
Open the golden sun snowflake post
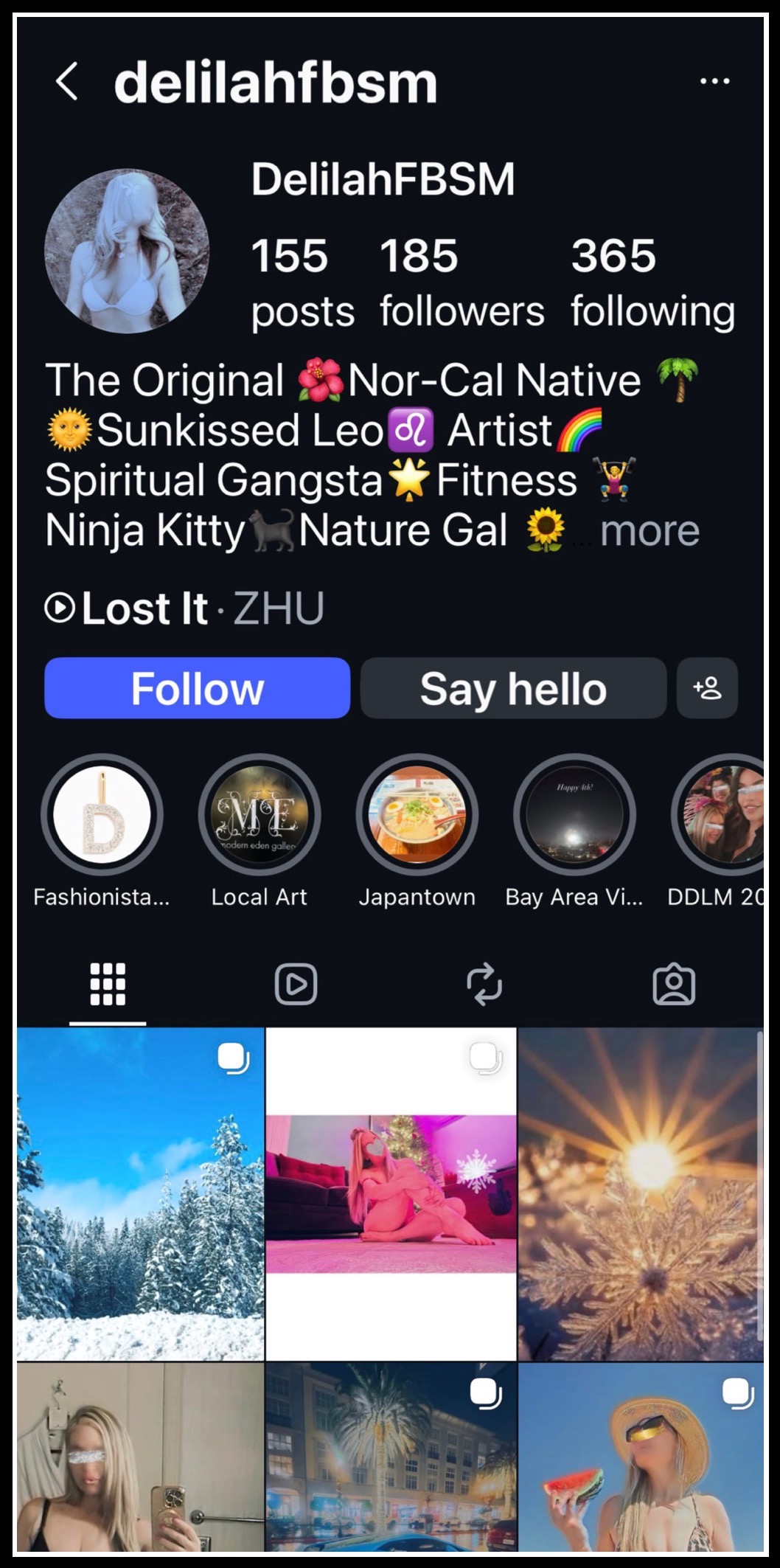pyautogui.click(x=640, y=1193)
